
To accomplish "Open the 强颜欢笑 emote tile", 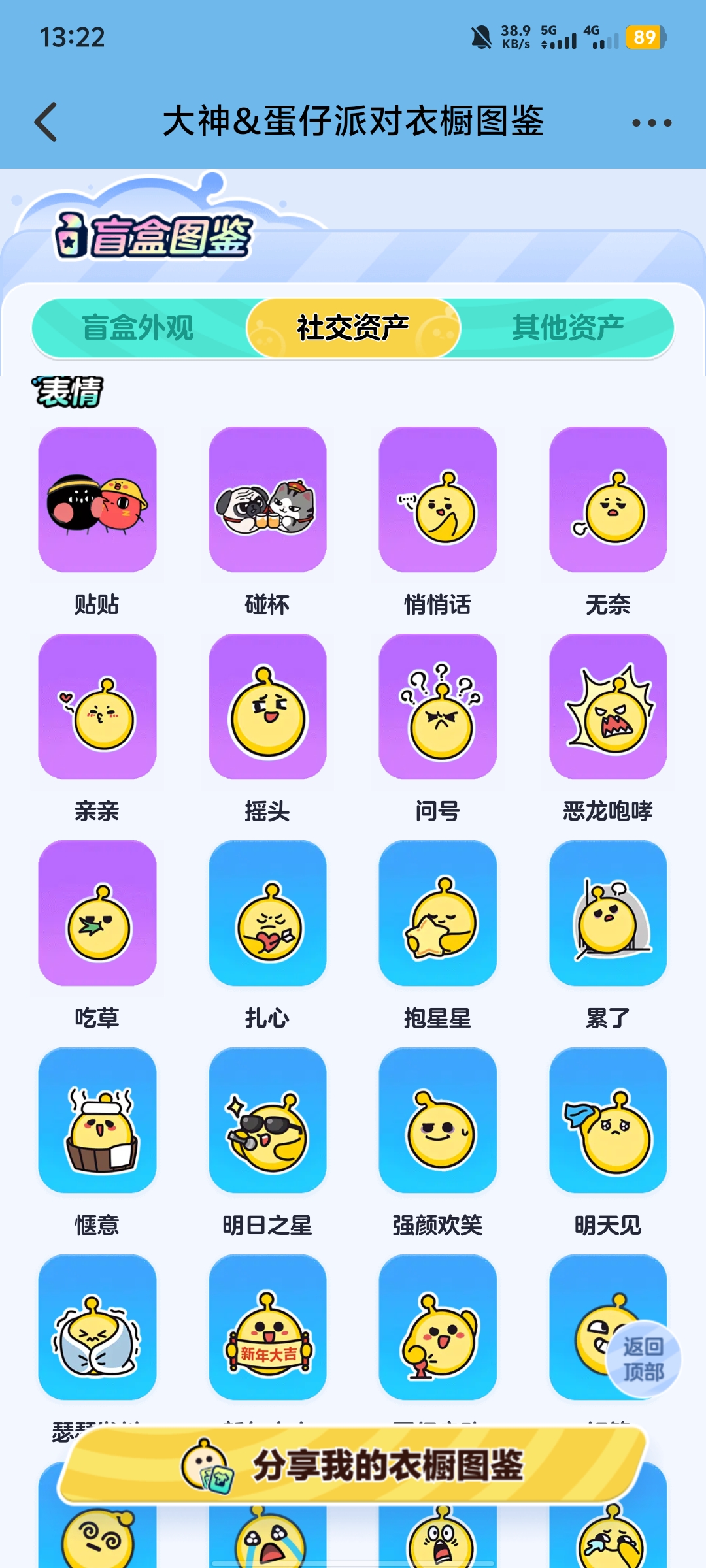I will (438, 1120).
